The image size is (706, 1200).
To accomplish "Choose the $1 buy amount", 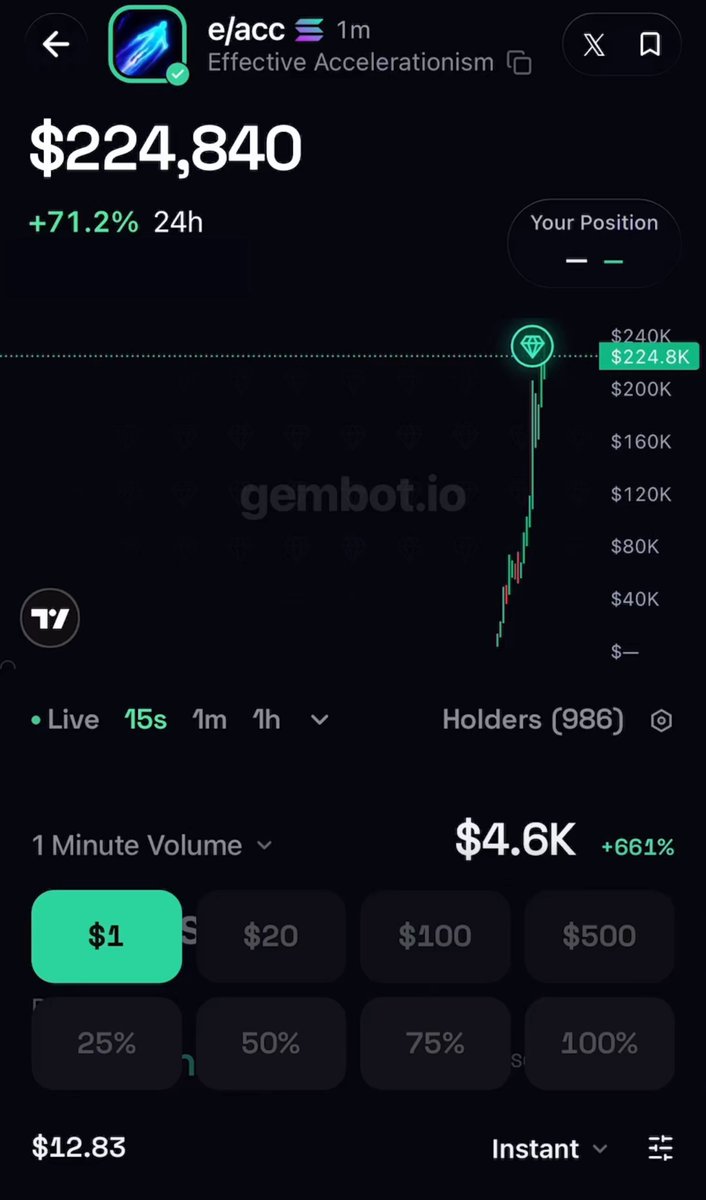I will (x=107, y=936).
